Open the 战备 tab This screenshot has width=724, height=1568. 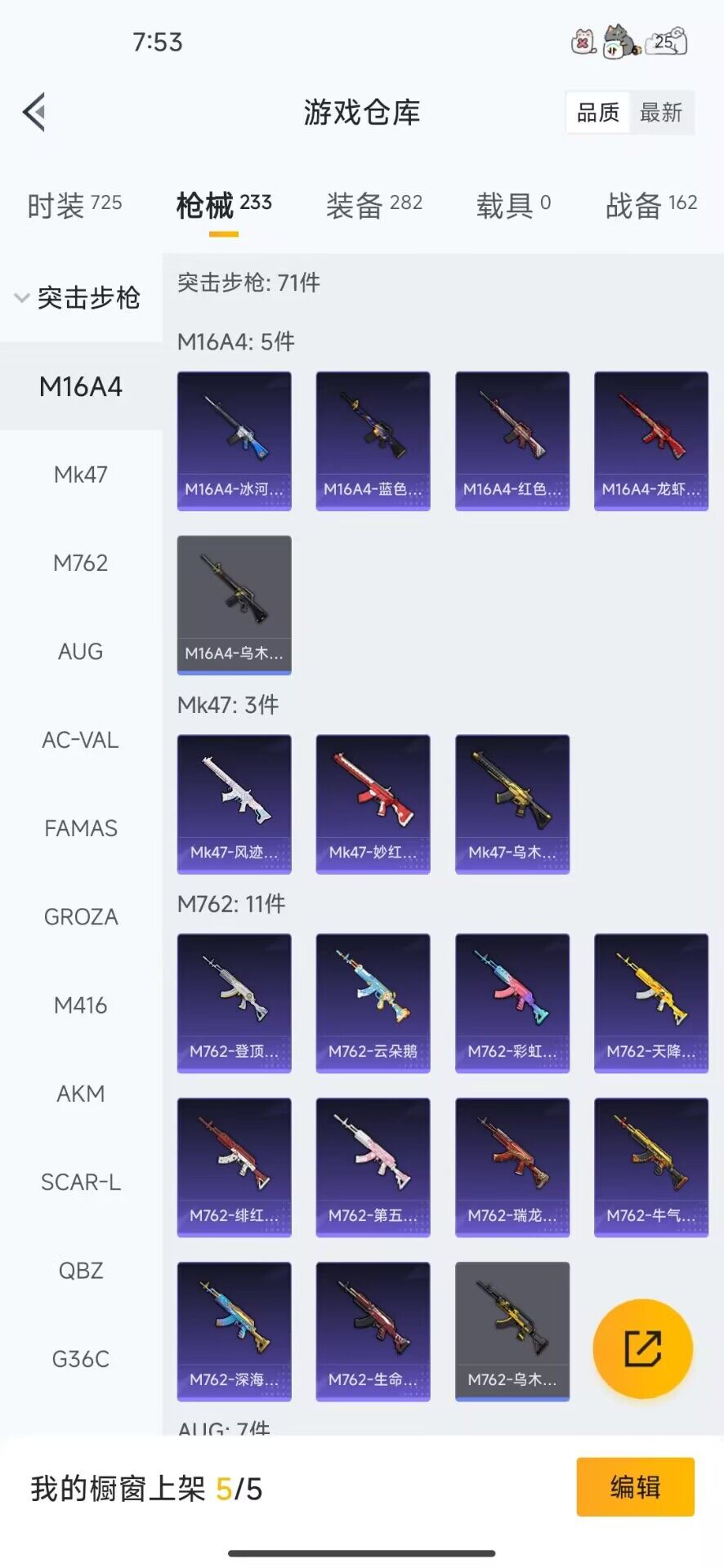tap(650, 205)
